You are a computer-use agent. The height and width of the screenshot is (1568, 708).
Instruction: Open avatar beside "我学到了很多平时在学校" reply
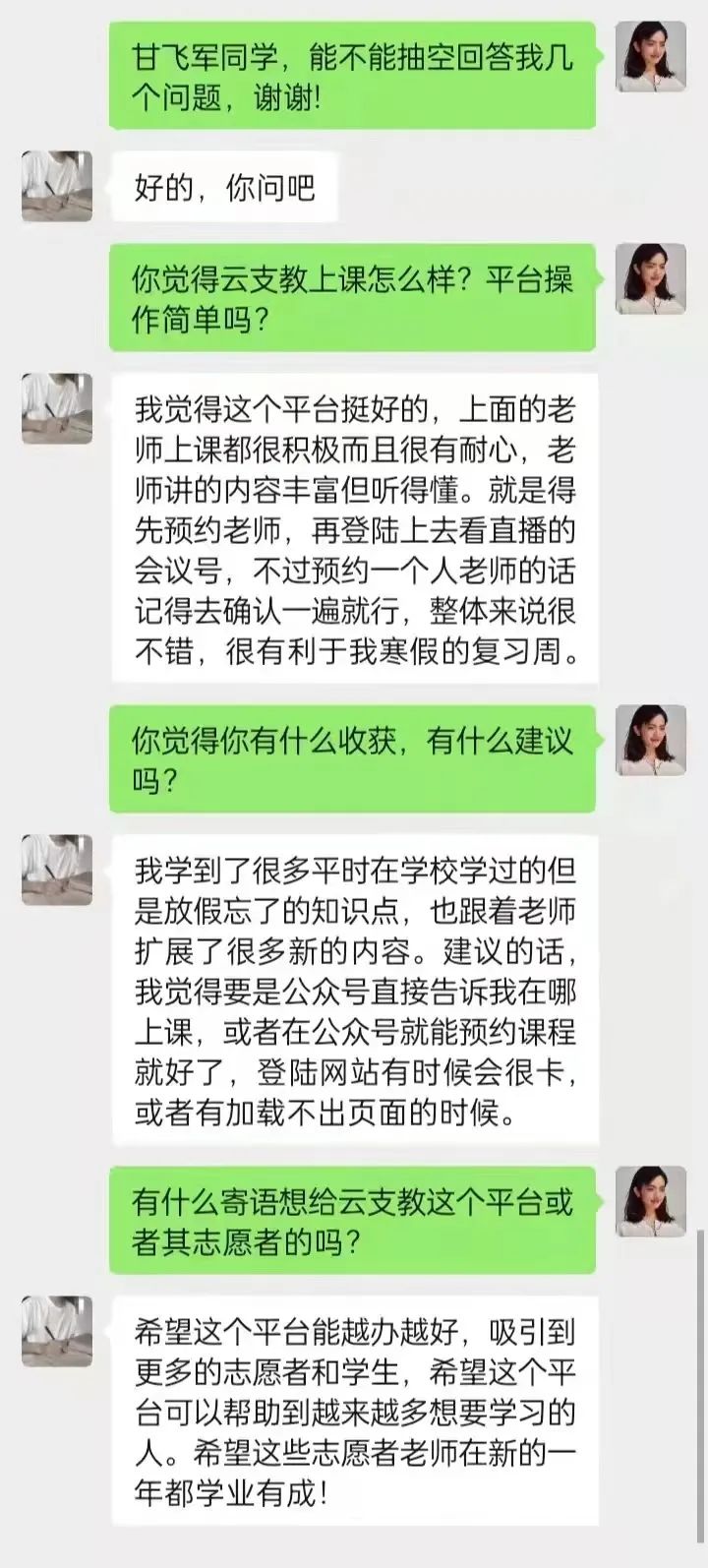57,870
